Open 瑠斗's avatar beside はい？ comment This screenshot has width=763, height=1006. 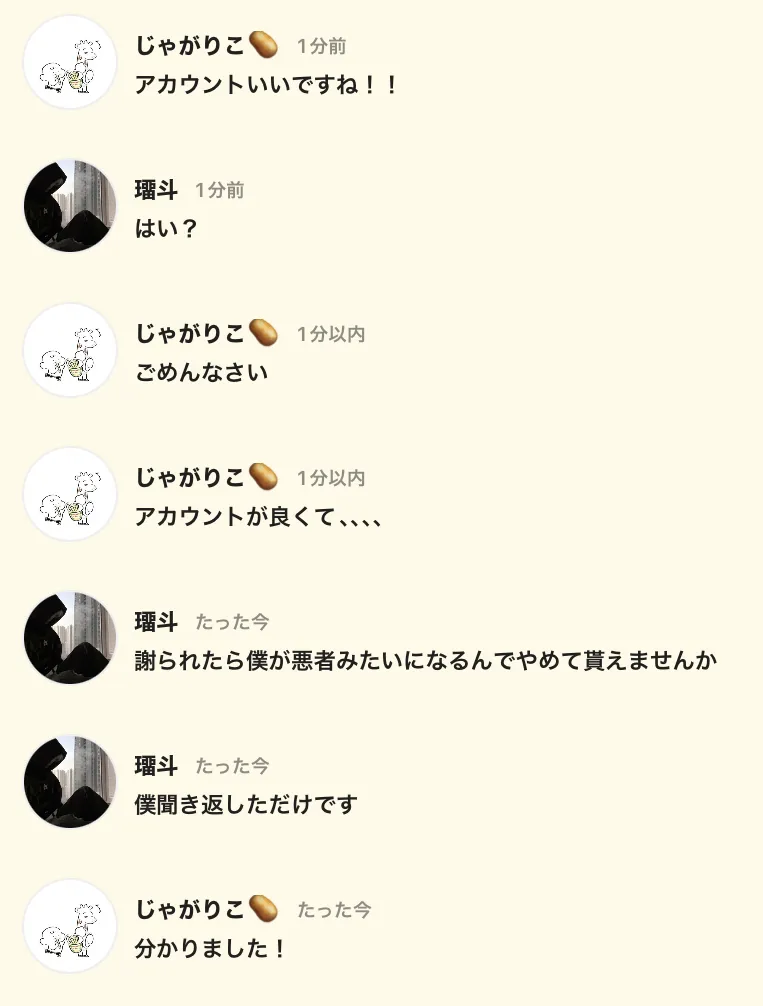tap(70, 207)
